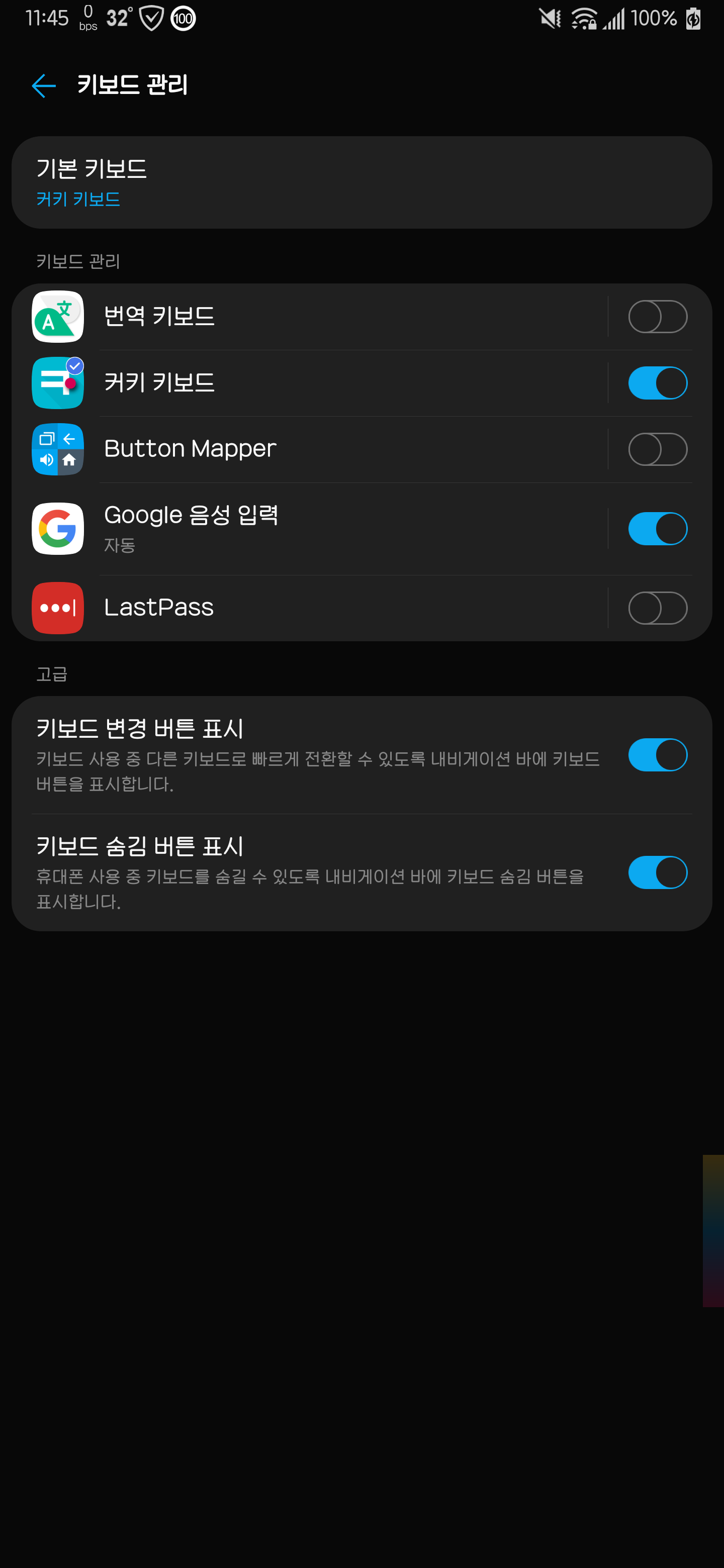Screen dimensions: 724x1568
Task: Go back from 키보드 관리
Action: [43, 86]
